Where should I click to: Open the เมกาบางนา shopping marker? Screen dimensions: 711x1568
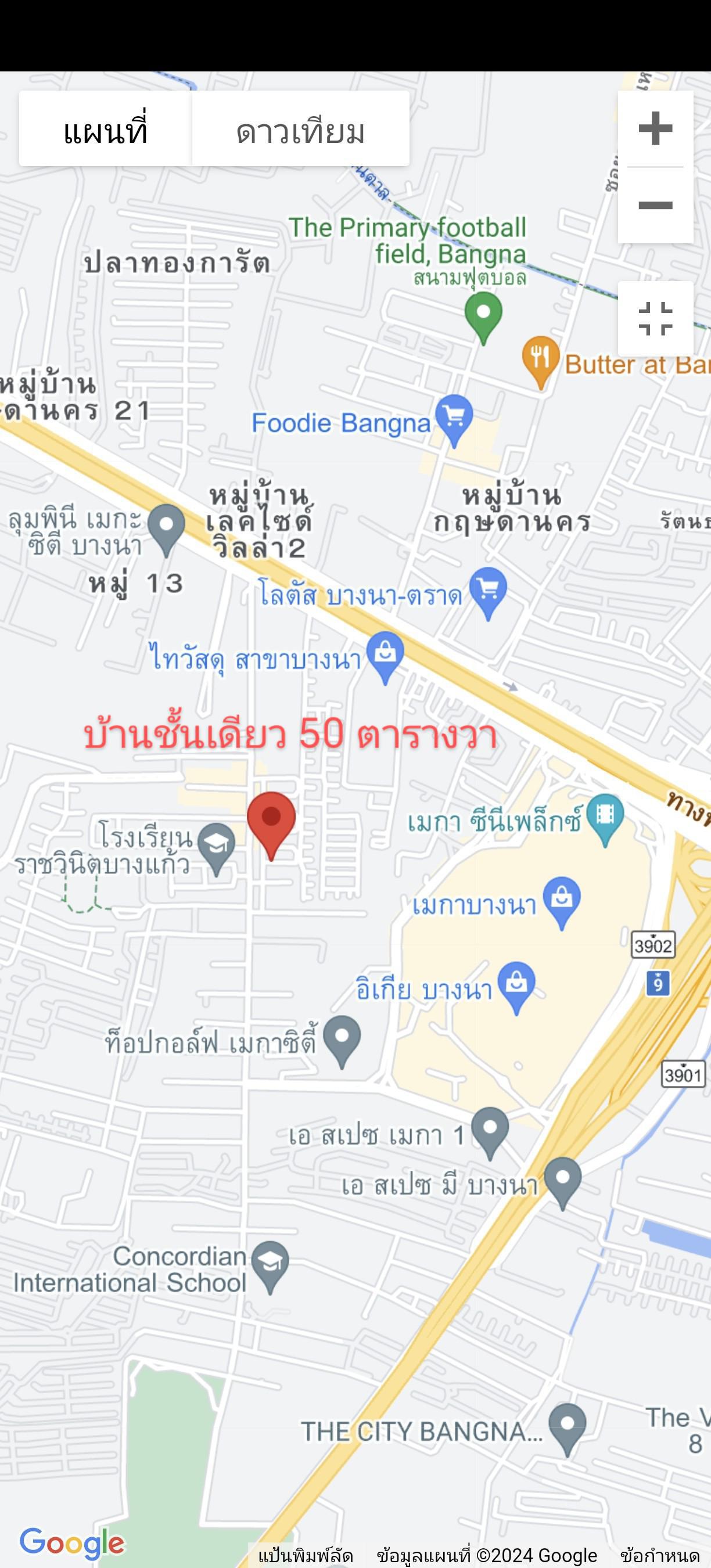click(562, 902)
